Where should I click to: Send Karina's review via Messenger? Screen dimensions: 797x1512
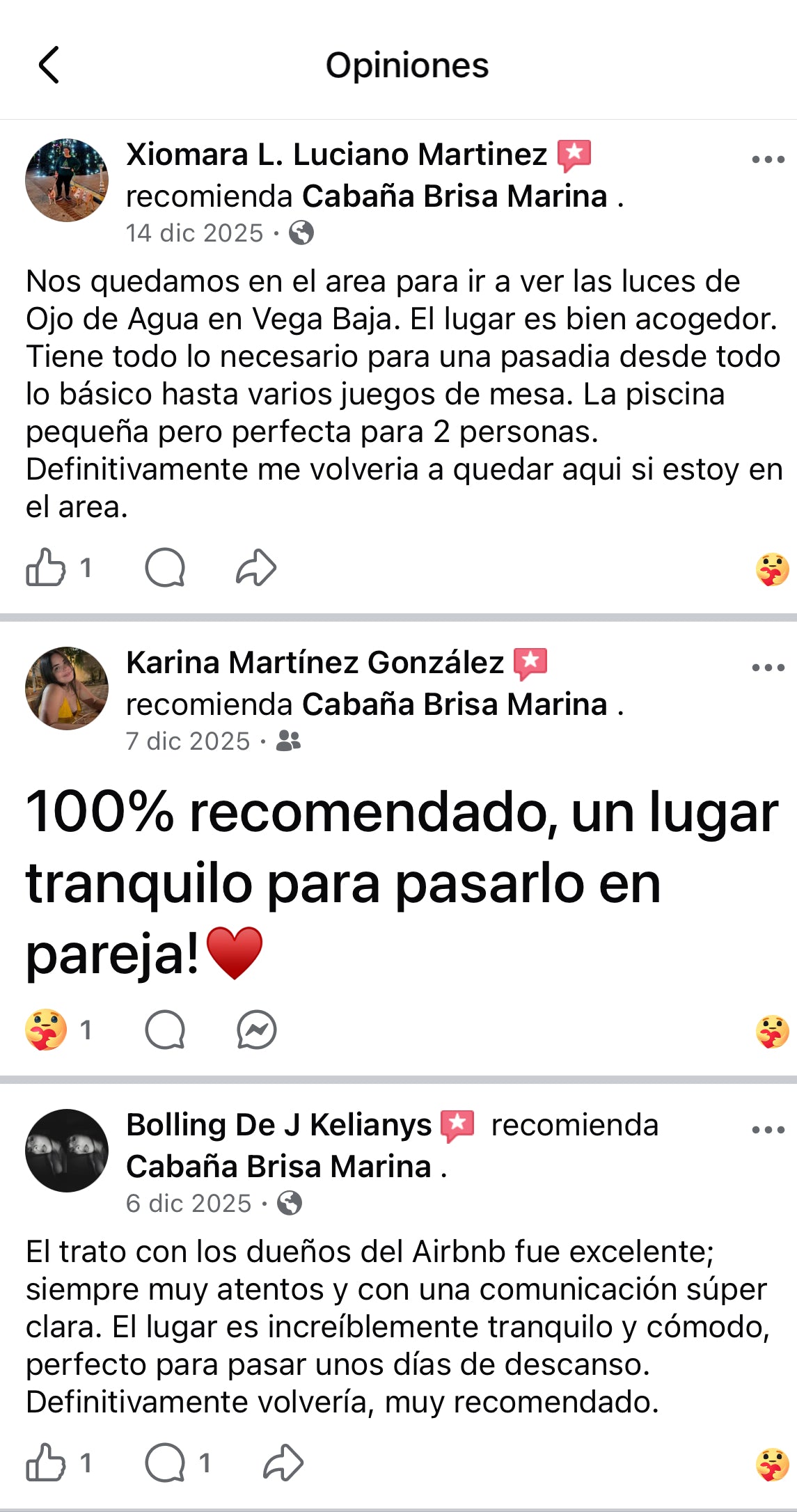click(x=256, y=1030)
